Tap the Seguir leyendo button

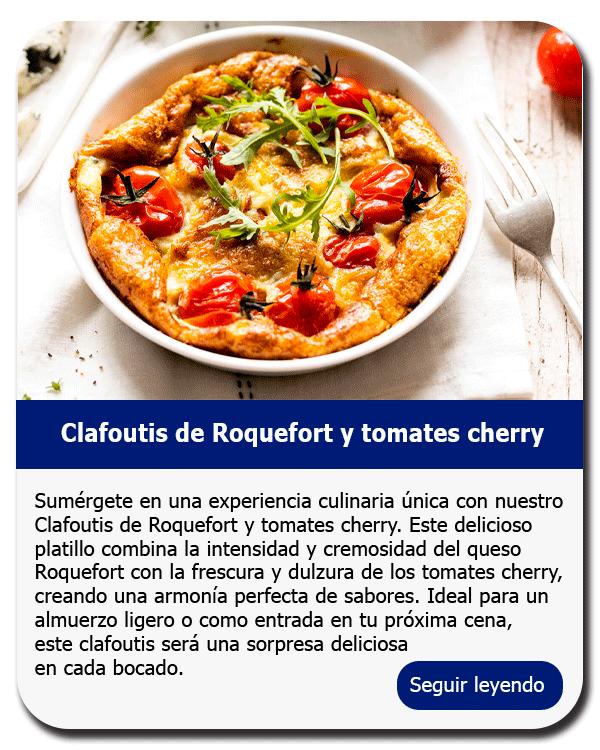(x=479, y=685)
